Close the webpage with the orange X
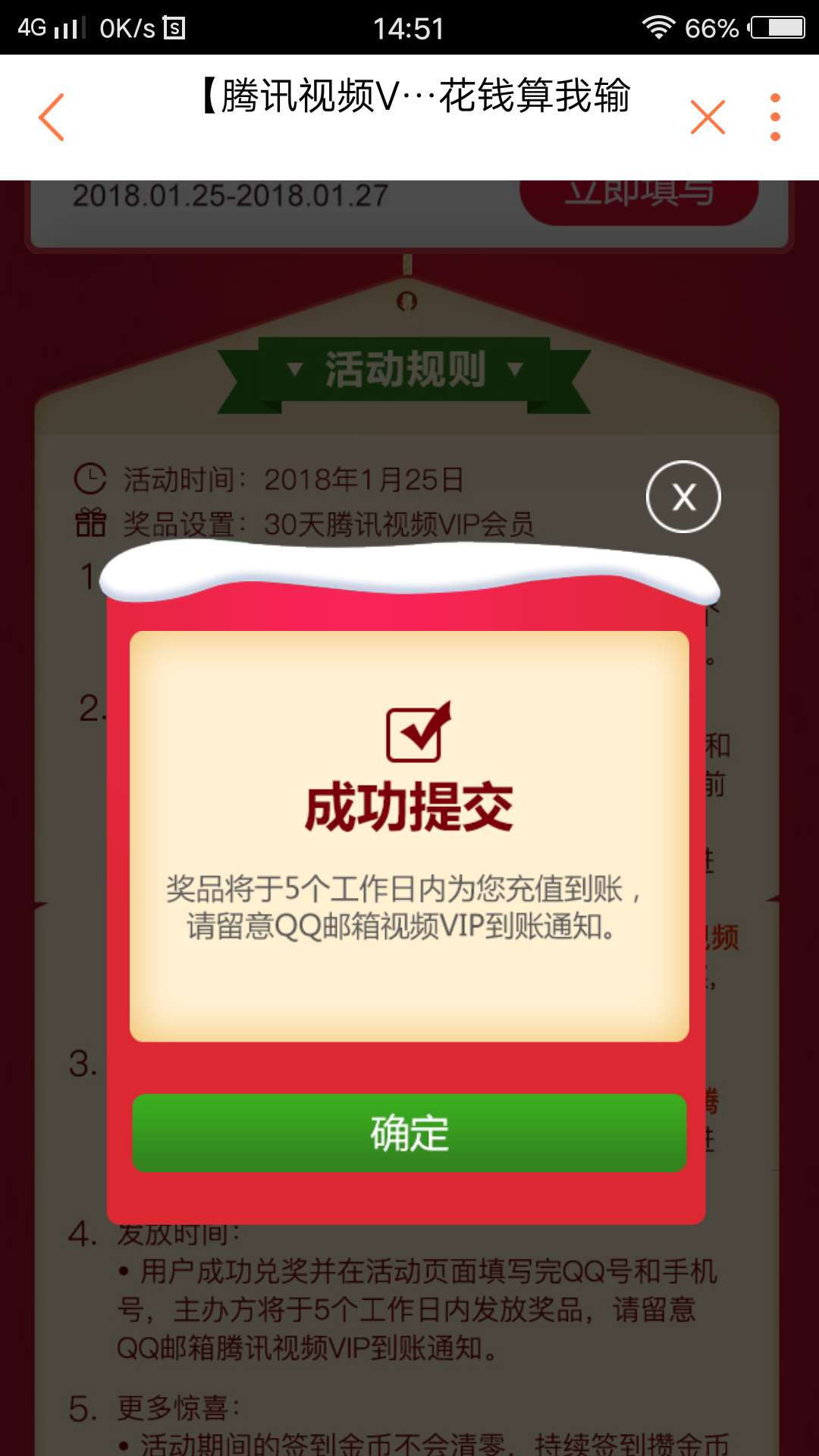Screen dimensions: 819x1456 point(708,117)
